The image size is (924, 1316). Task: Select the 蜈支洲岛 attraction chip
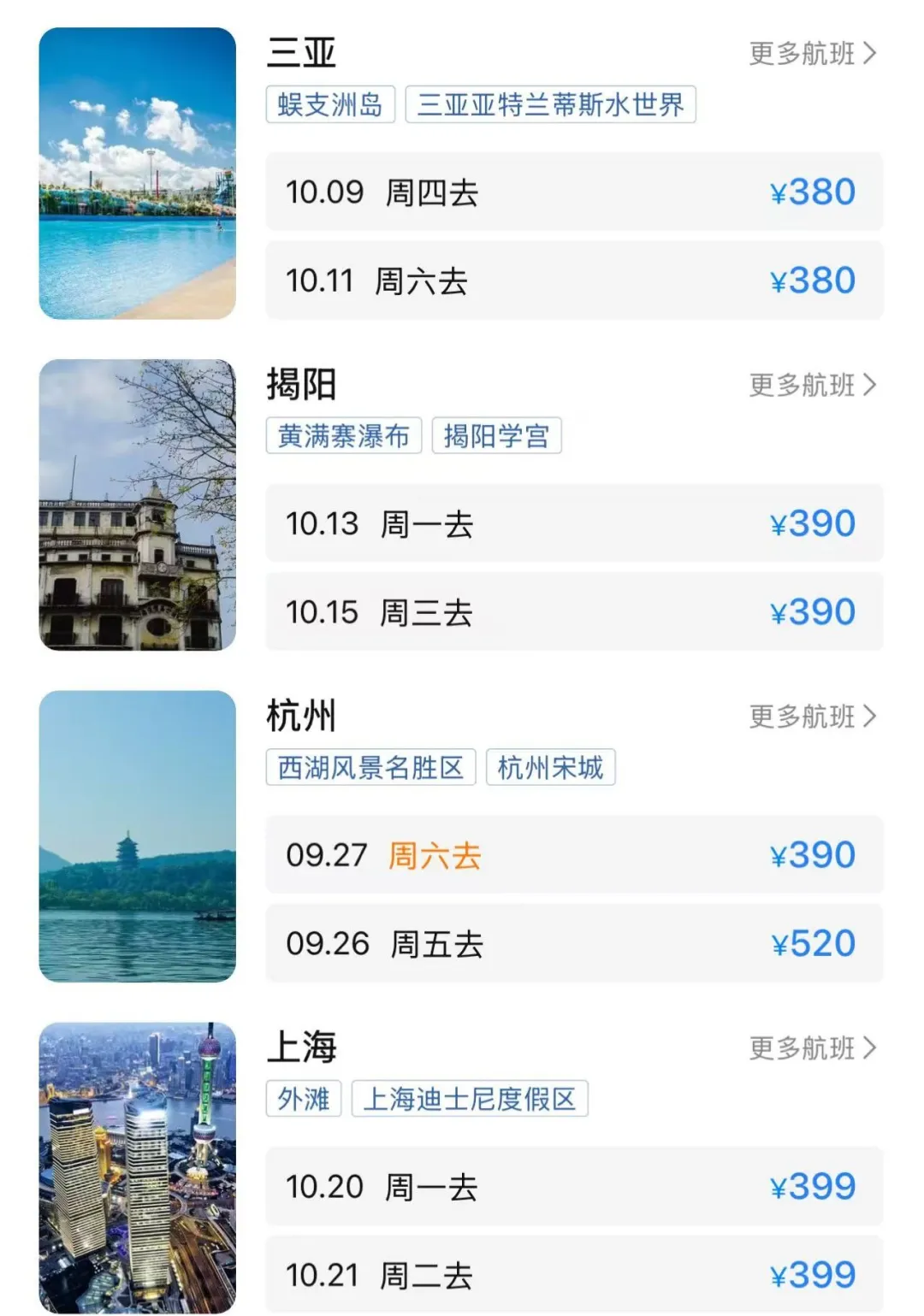(330, 104)
